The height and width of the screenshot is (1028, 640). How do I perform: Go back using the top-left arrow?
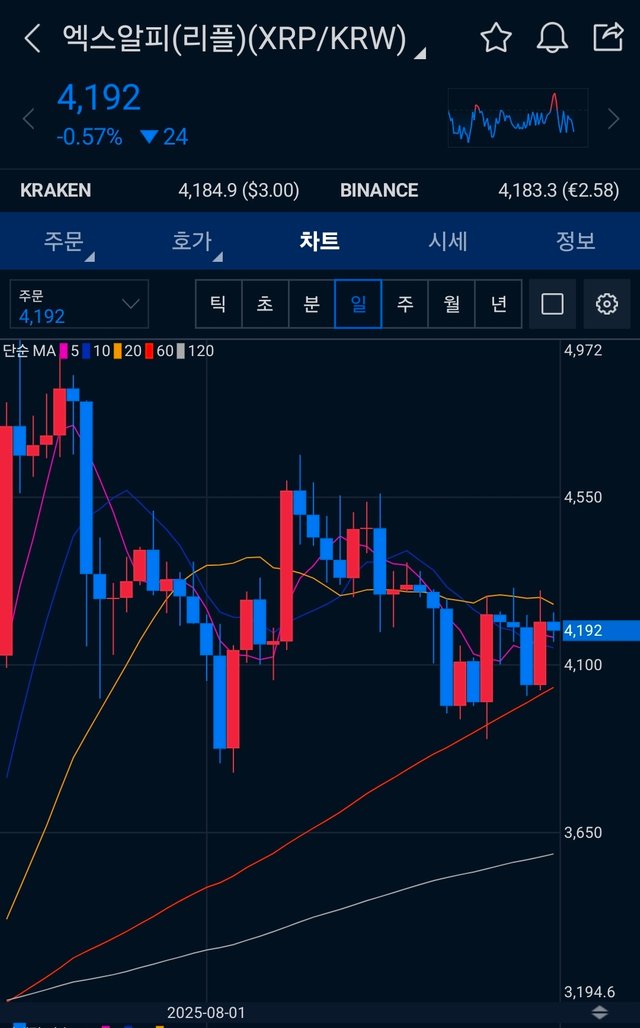point(32,39)
